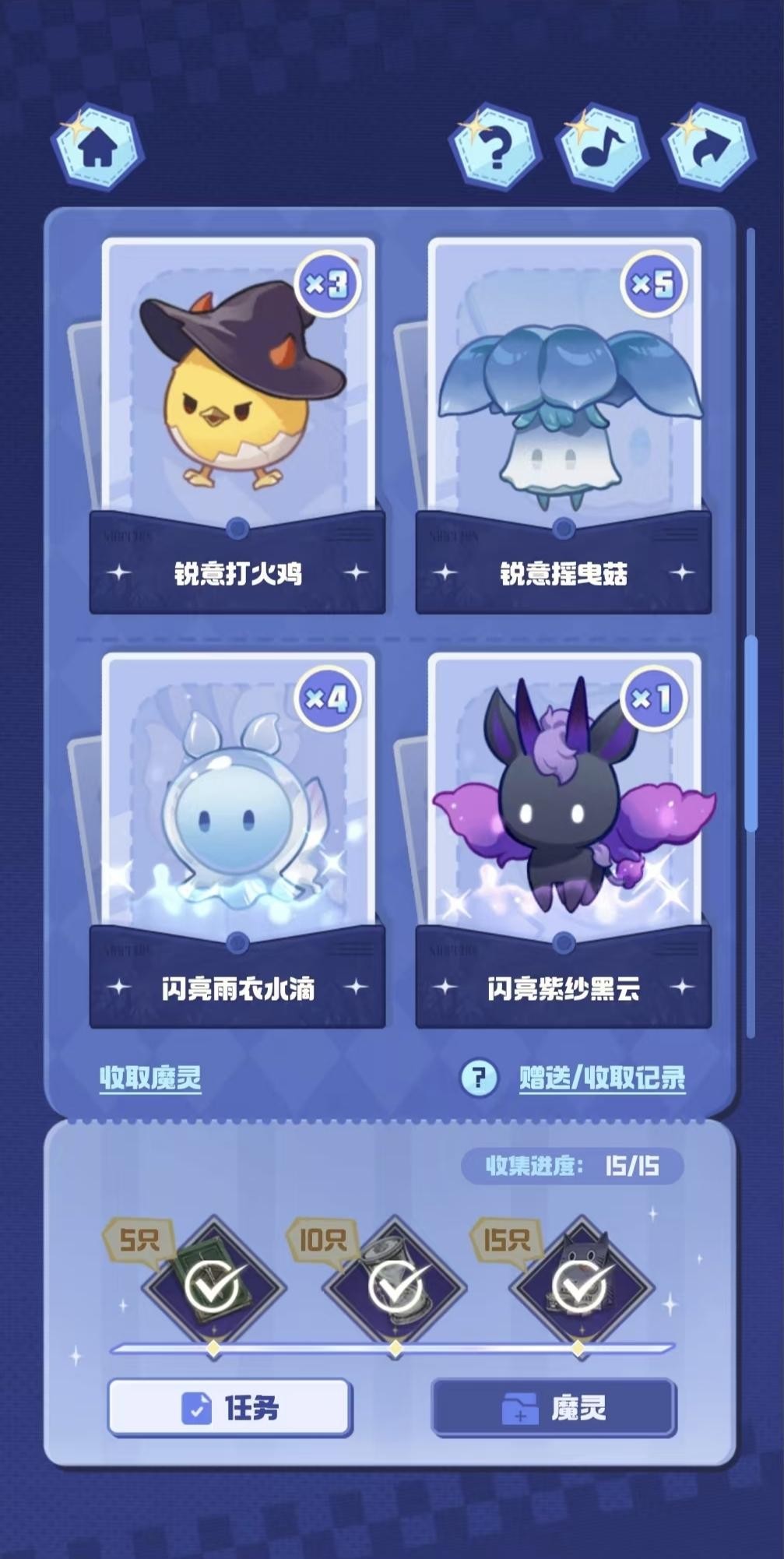Toggle the background music icon
Viewport: 784px width, 1559px height.
601,148
